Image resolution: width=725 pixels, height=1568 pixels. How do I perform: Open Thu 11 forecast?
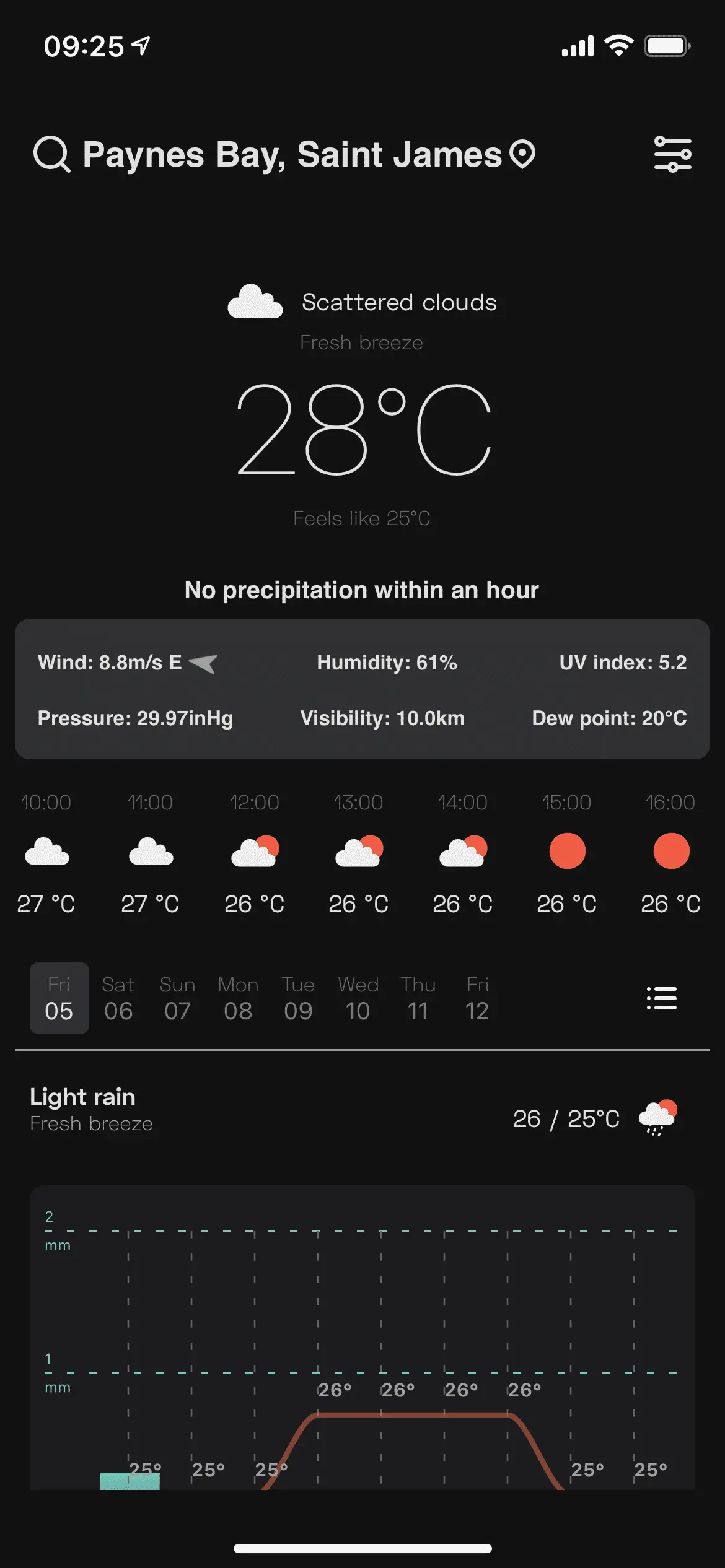pyautogui.click(x=418, y=998)
